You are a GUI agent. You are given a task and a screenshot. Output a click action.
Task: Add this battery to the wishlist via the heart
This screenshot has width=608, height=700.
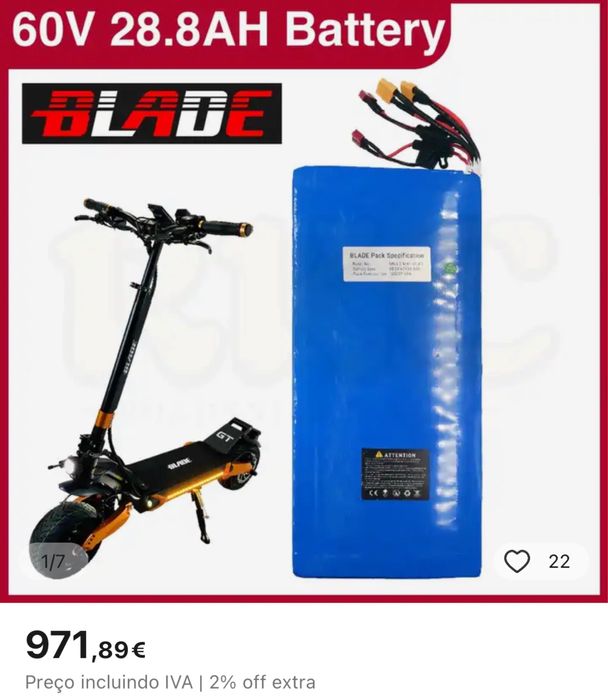pos(518,561)
